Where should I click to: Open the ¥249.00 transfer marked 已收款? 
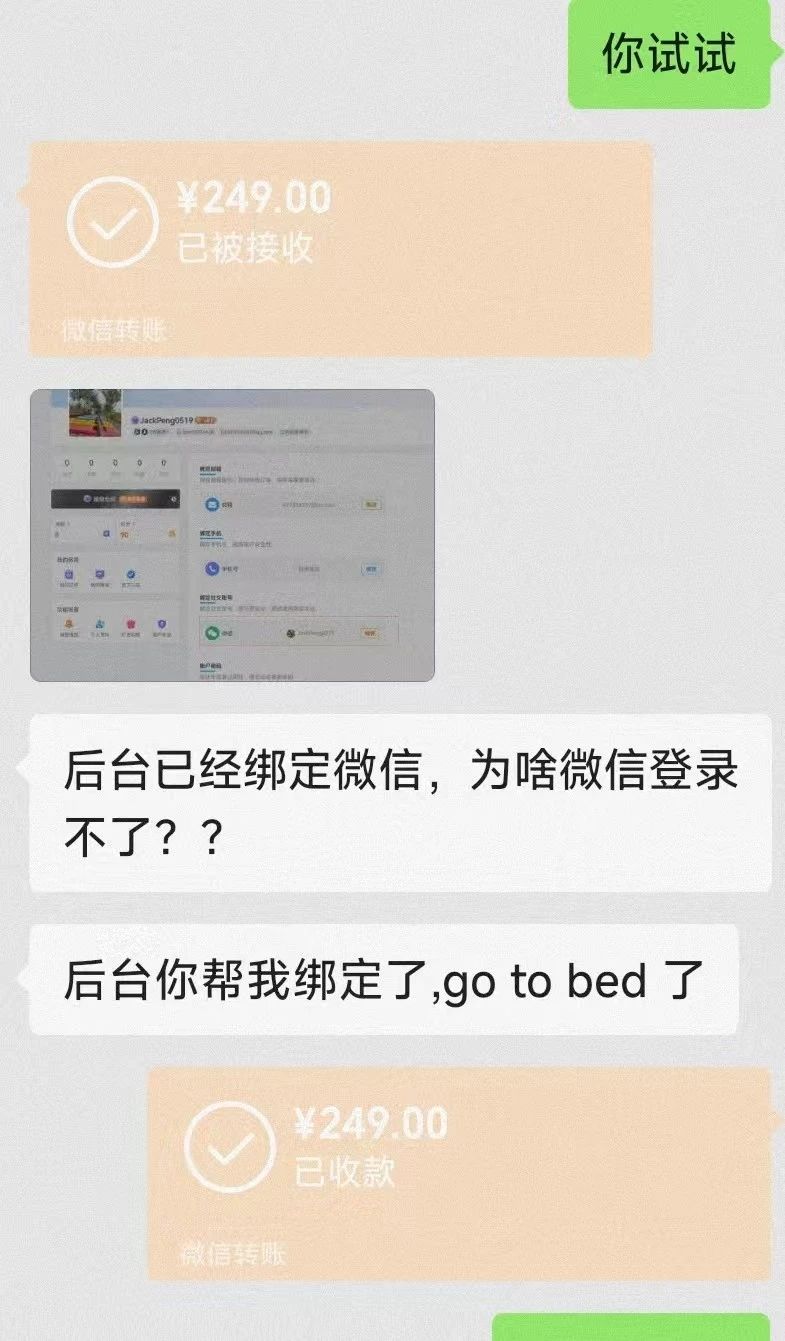click(460, 1172)
